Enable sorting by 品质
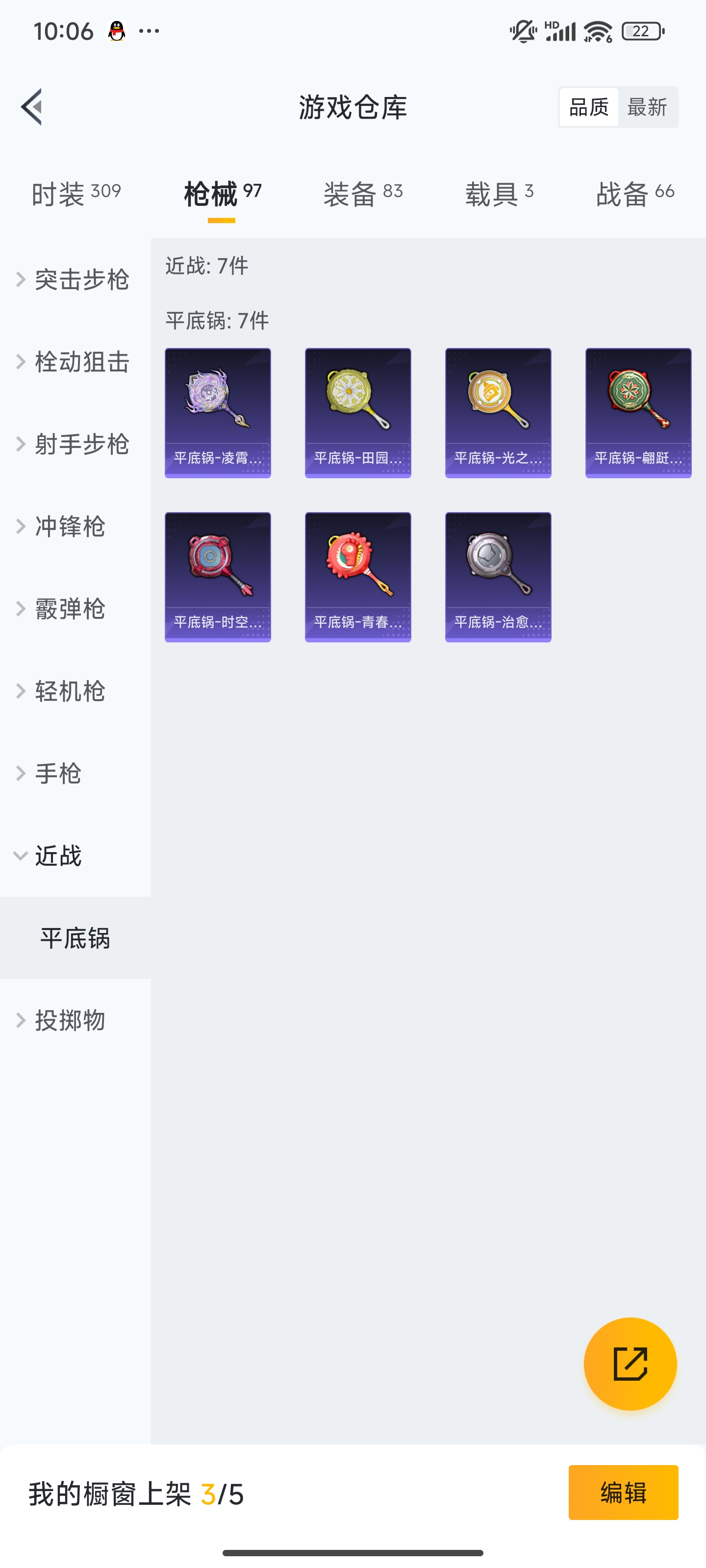 pyautogui.click(x=588, y=106)
